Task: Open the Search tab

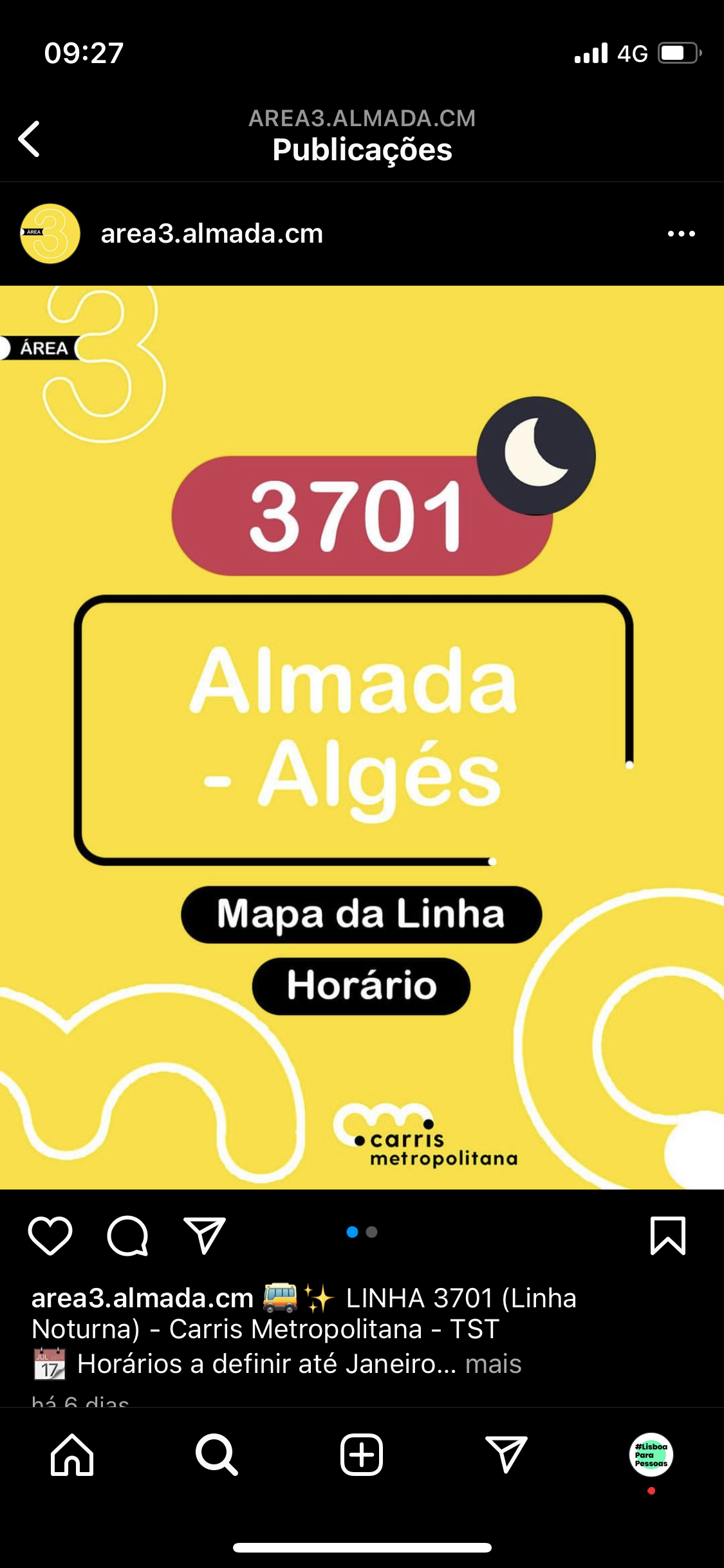Action: (x=217, y=1455)
